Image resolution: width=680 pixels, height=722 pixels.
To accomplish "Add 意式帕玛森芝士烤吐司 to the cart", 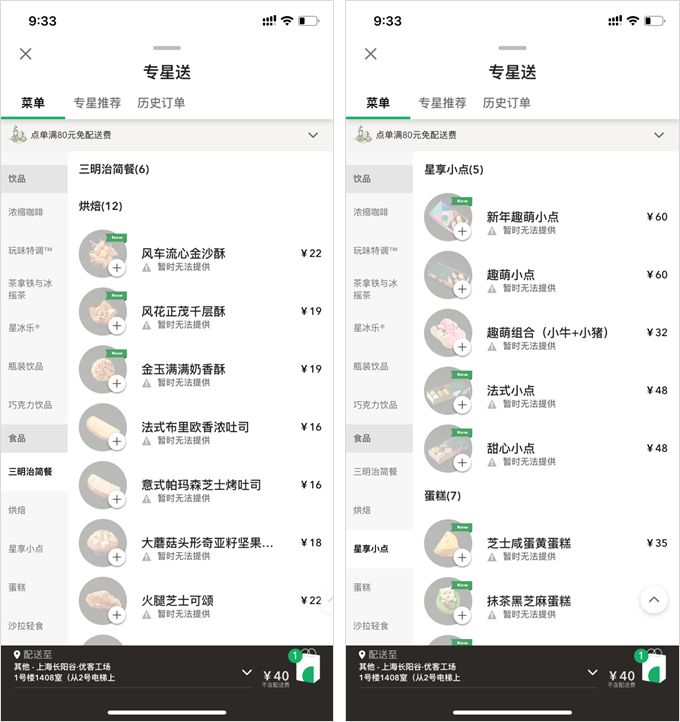I will coord(117,499).
